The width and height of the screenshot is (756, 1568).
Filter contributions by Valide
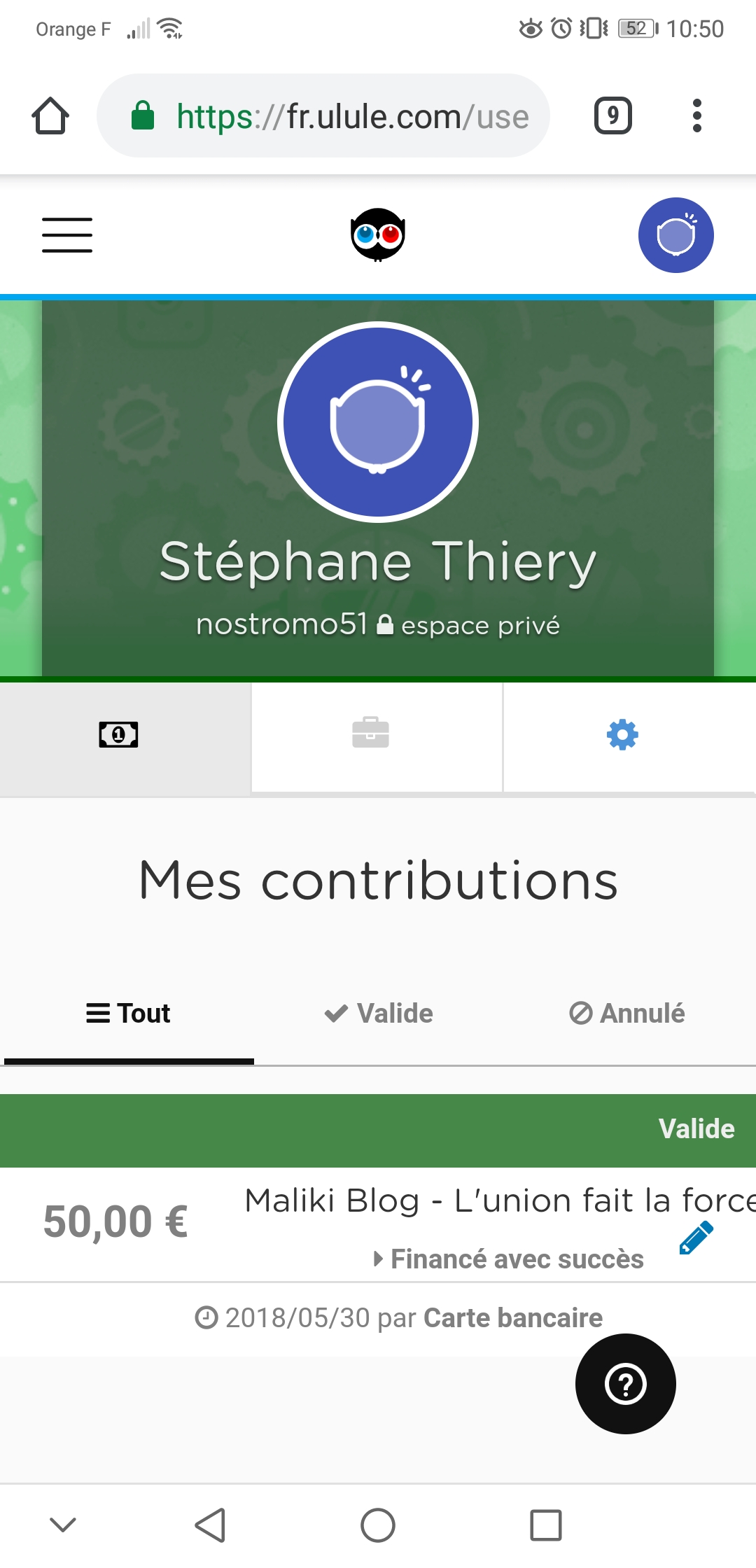(379, 1014)
